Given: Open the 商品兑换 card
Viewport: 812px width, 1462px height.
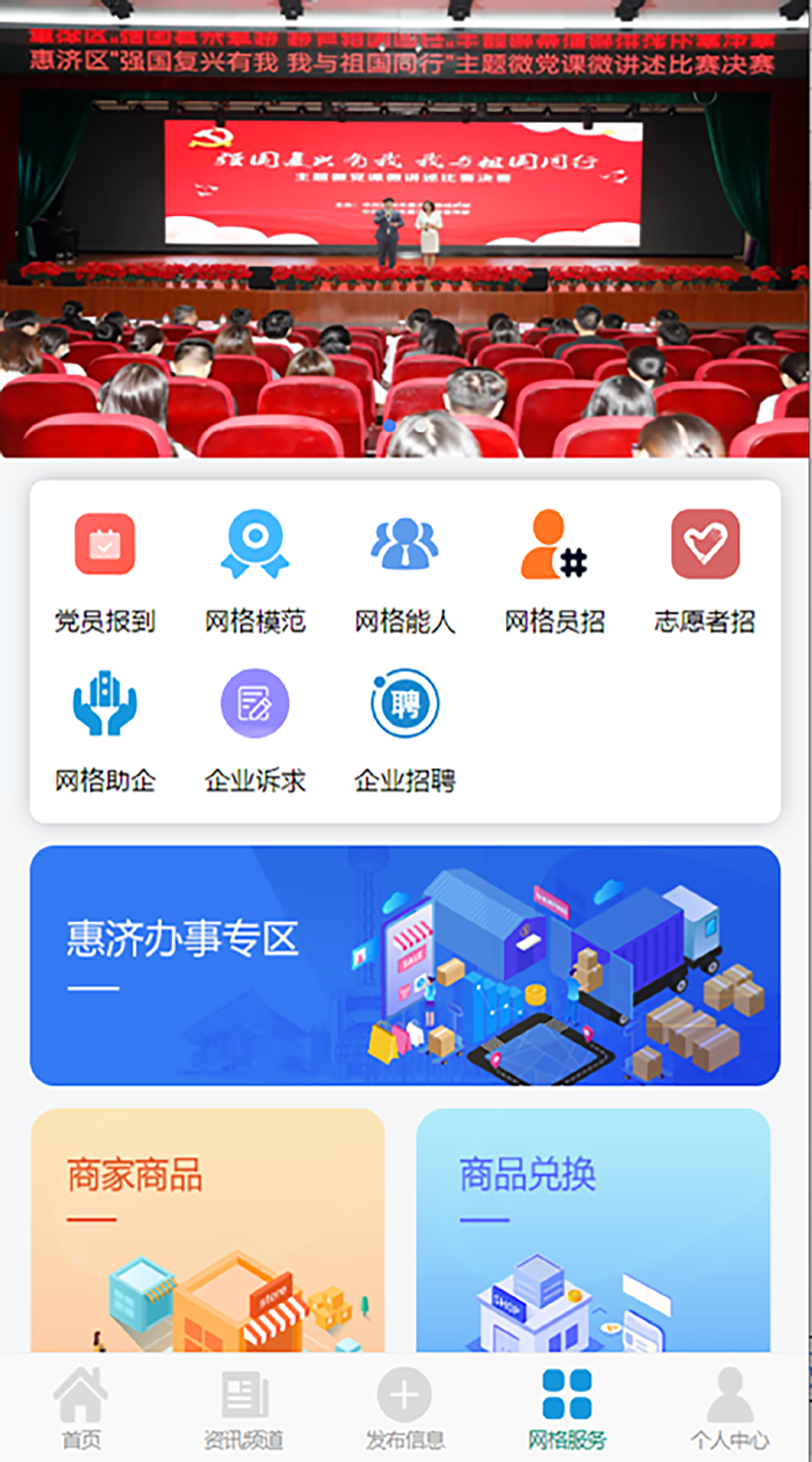Looking at the screenshot, I should tap(594, 1231).
